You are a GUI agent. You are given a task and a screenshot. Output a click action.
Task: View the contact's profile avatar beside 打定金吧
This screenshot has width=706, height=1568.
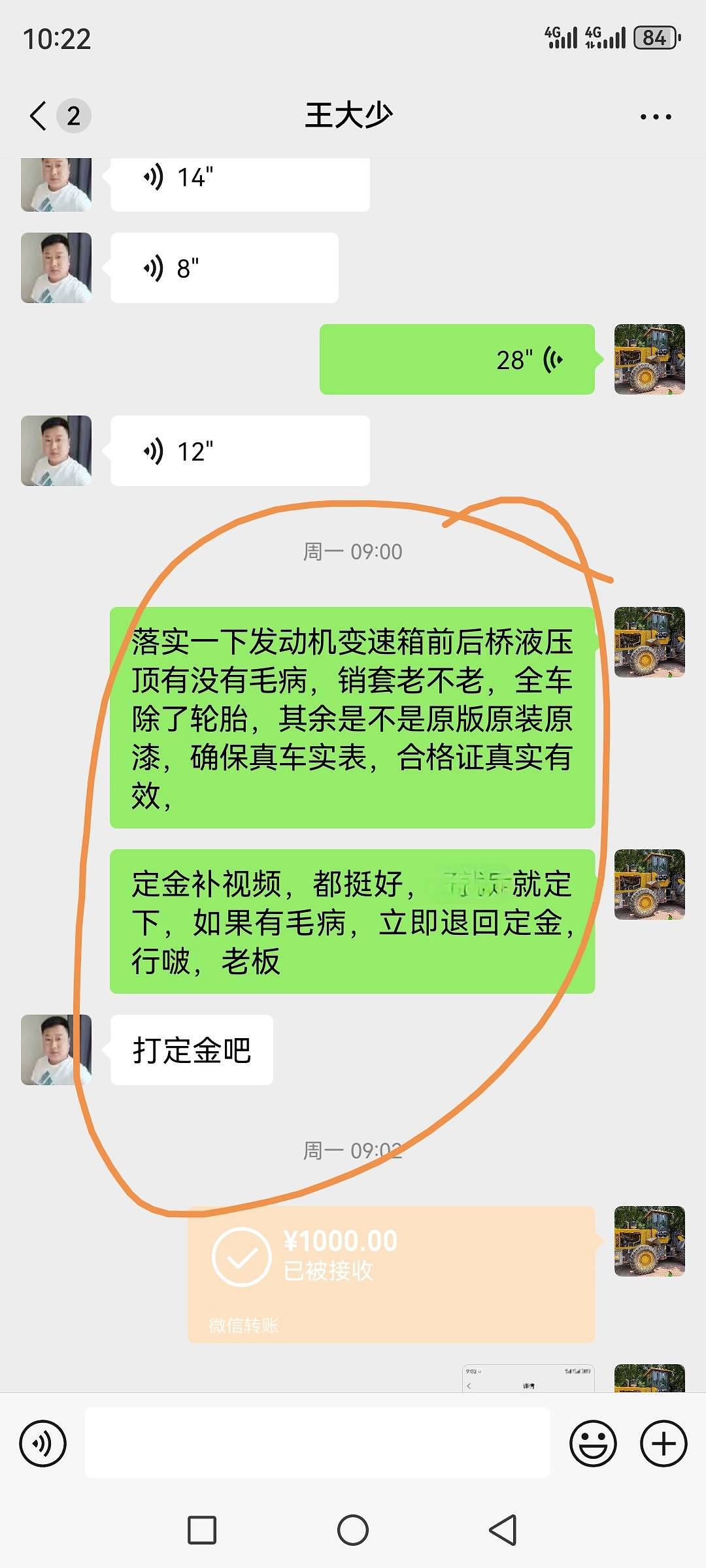click(x=56, y=1050)
